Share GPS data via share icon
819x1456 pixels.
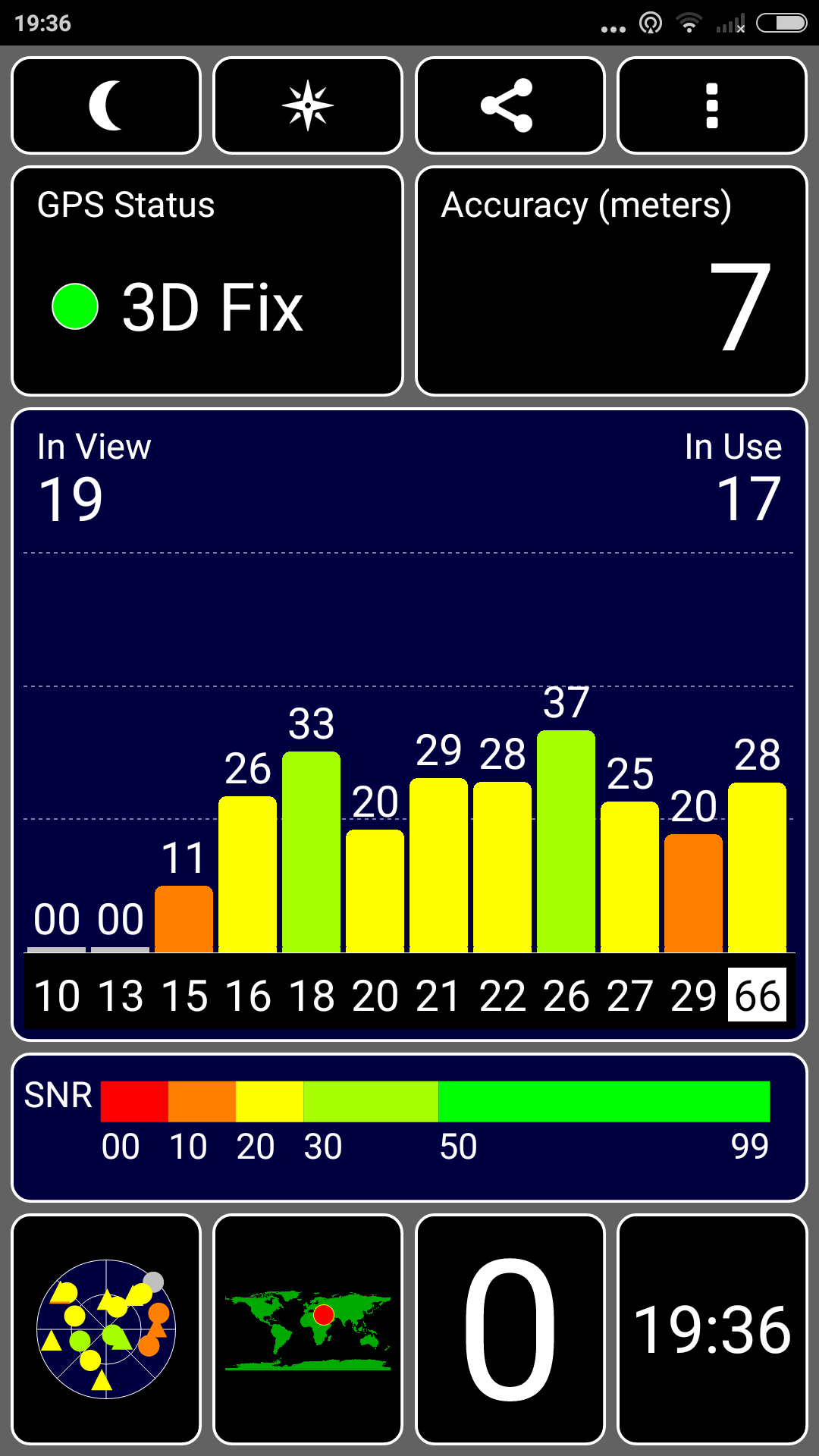point(510,105)
